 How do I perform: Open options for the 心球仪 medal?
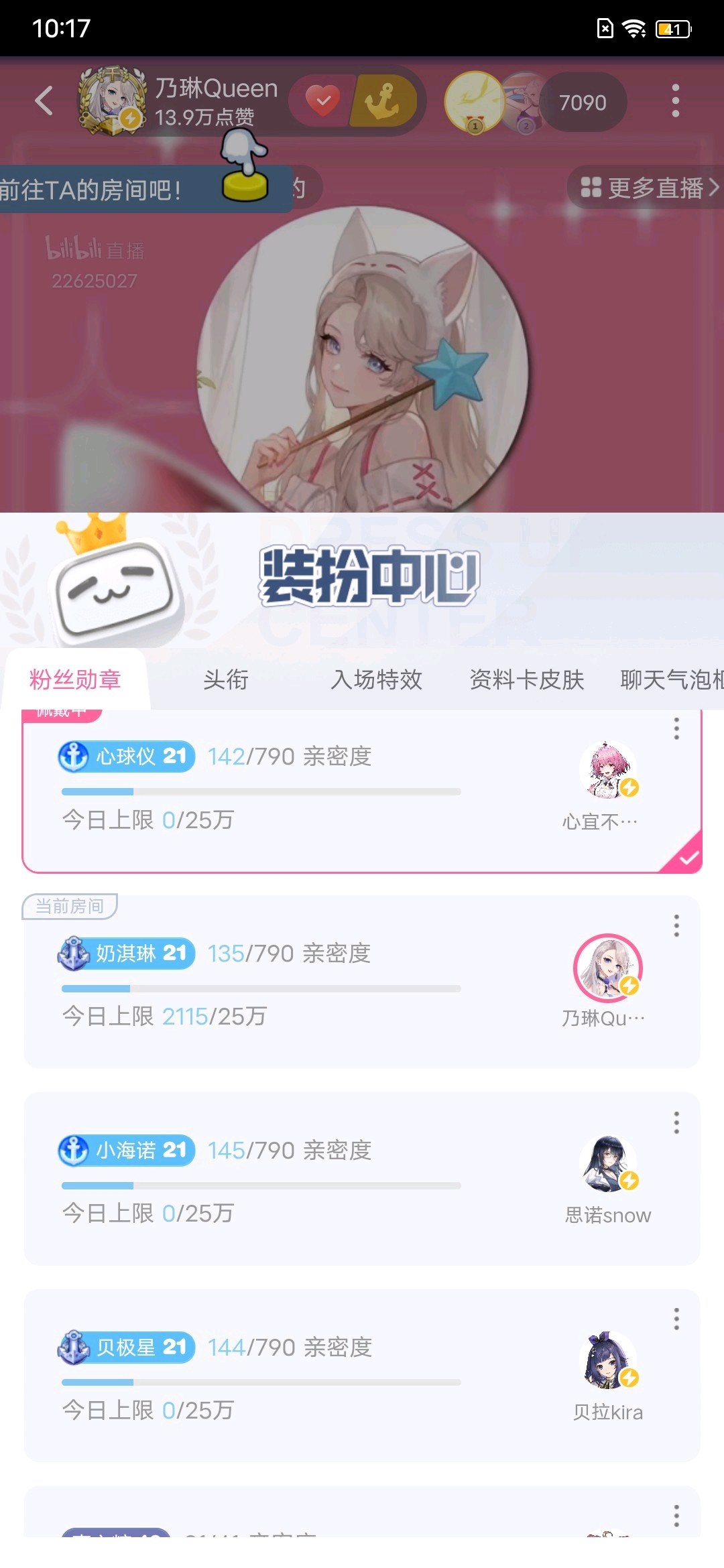(x=676, y=728)
